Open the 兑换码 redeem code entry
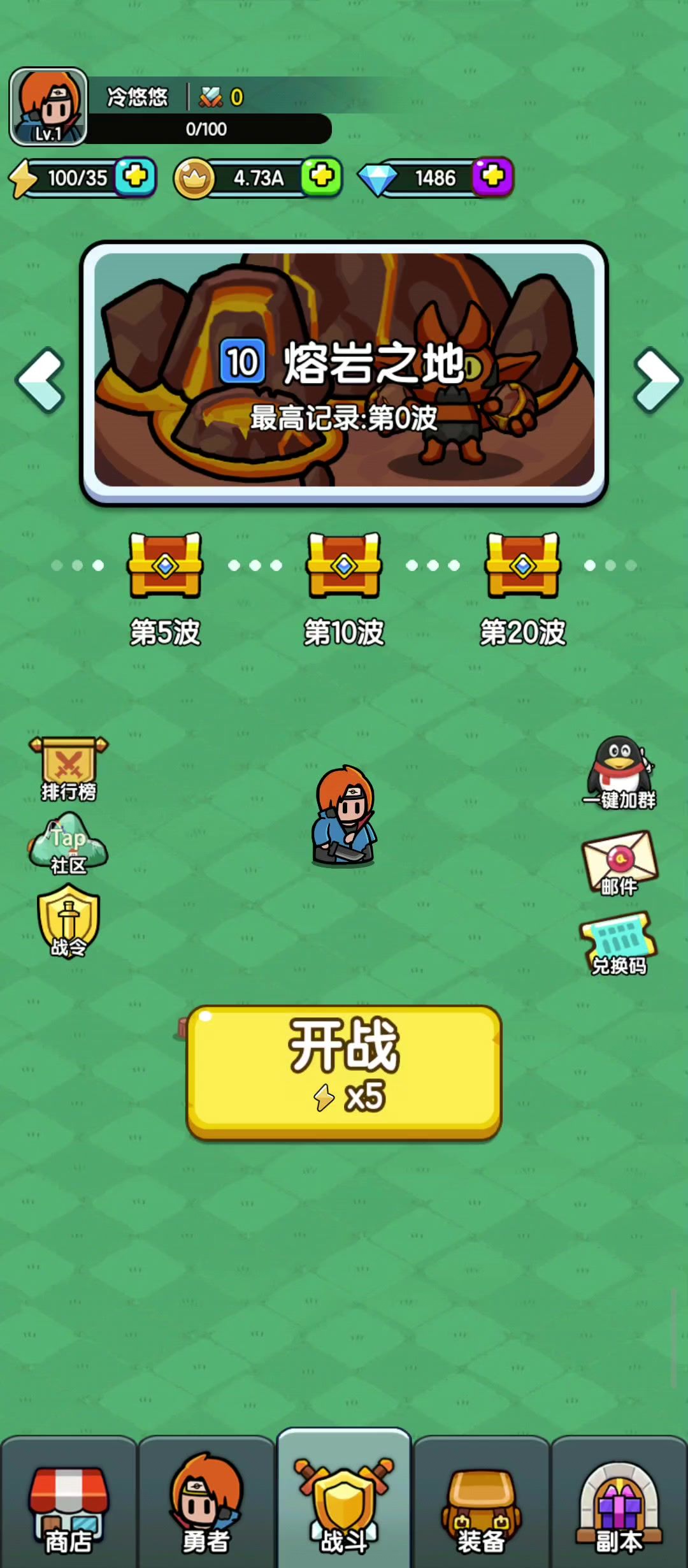 (619, 943)
